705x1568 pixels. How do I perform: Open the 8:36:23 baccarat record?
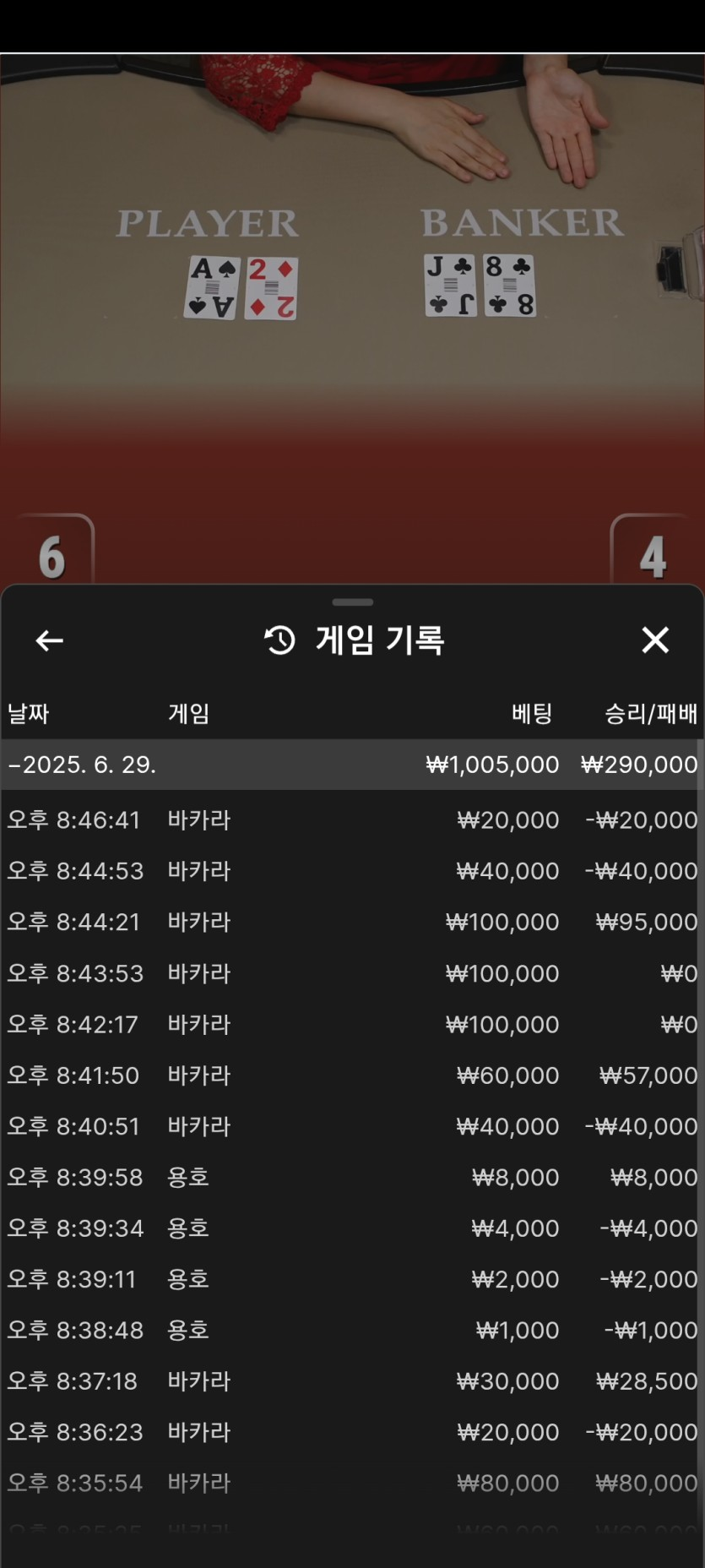[352, 1432]
